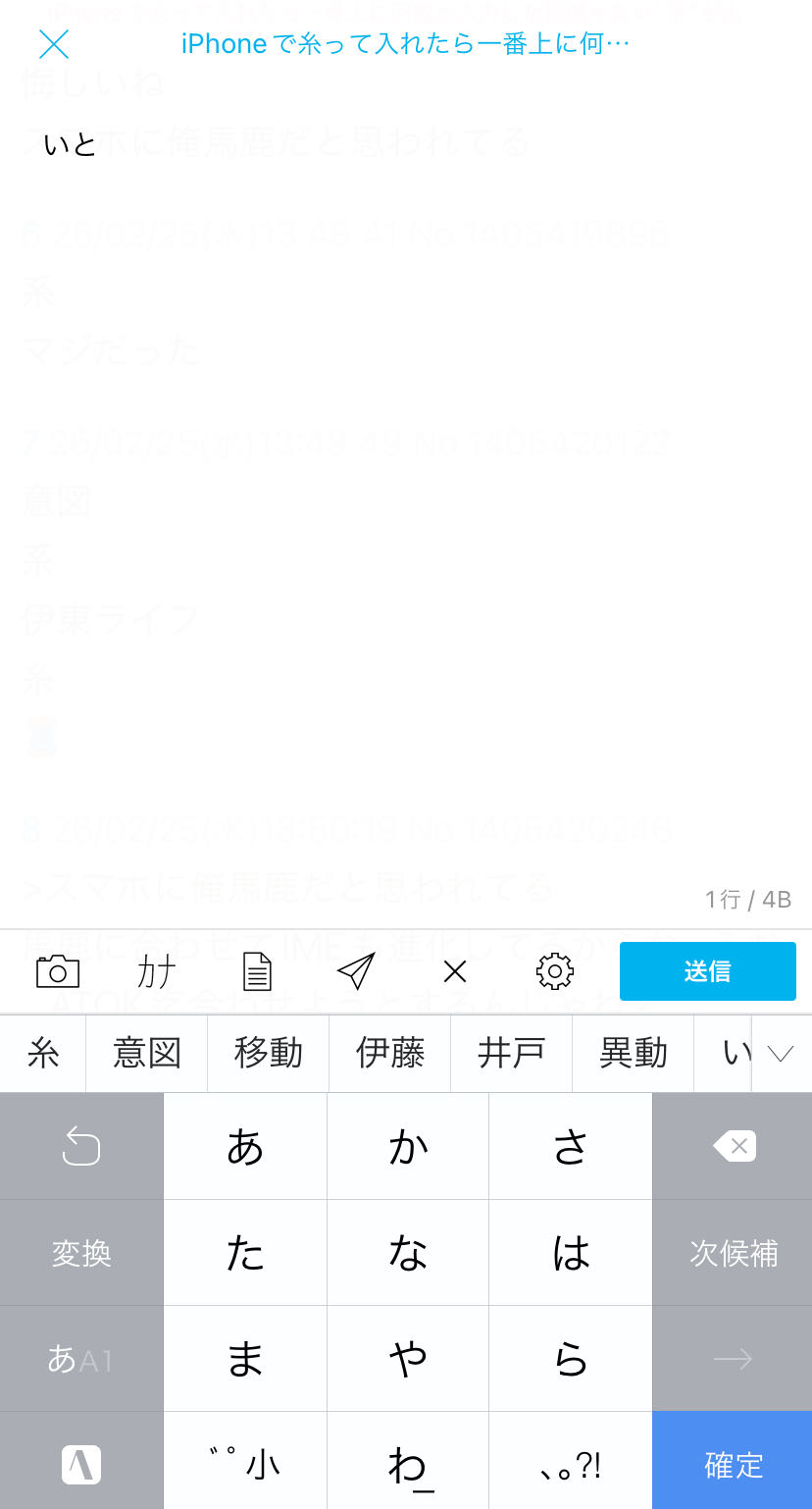The width and height of the screenshot is (812, 1509).
Task: Open the camera attachment icon
Action: click(x=58, y=971)
